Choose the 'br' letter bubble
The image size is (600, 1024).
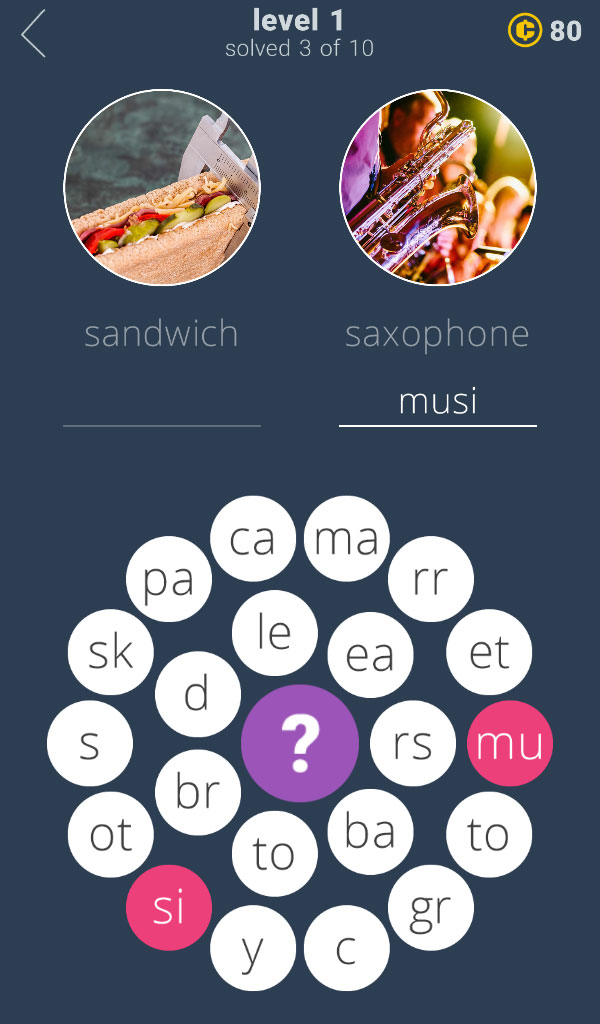coord(198,792)
